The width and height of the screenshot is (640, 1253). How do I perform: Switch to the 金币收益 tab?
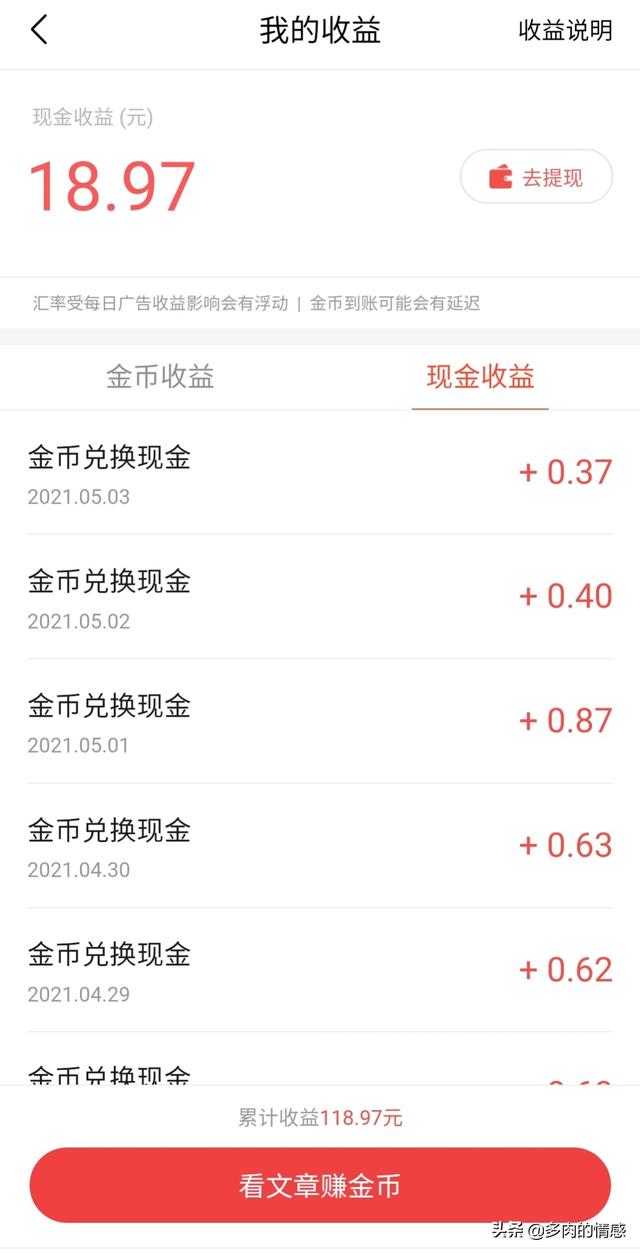tap(160, 377)
